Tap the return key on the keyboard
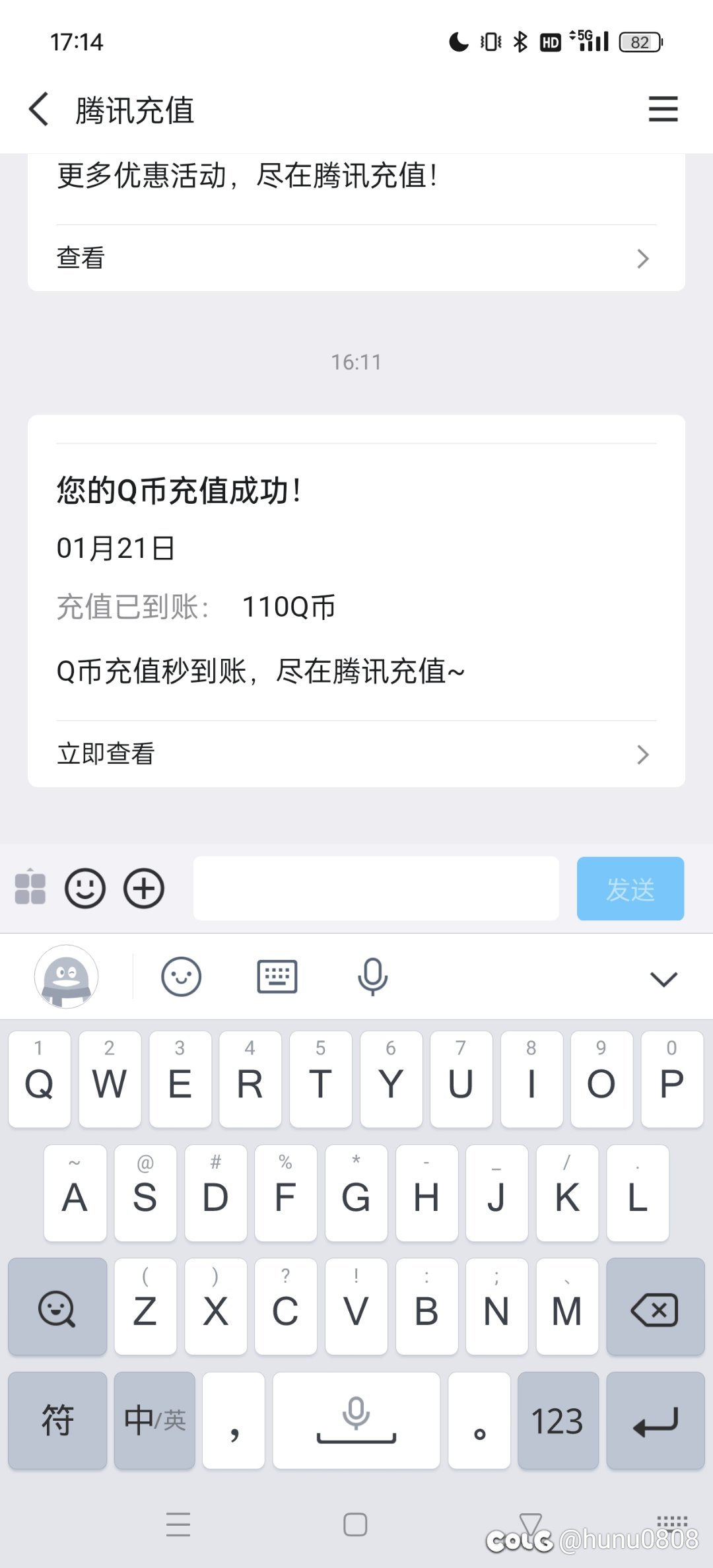713x1568 pixels. click(x=655, y=1420)
